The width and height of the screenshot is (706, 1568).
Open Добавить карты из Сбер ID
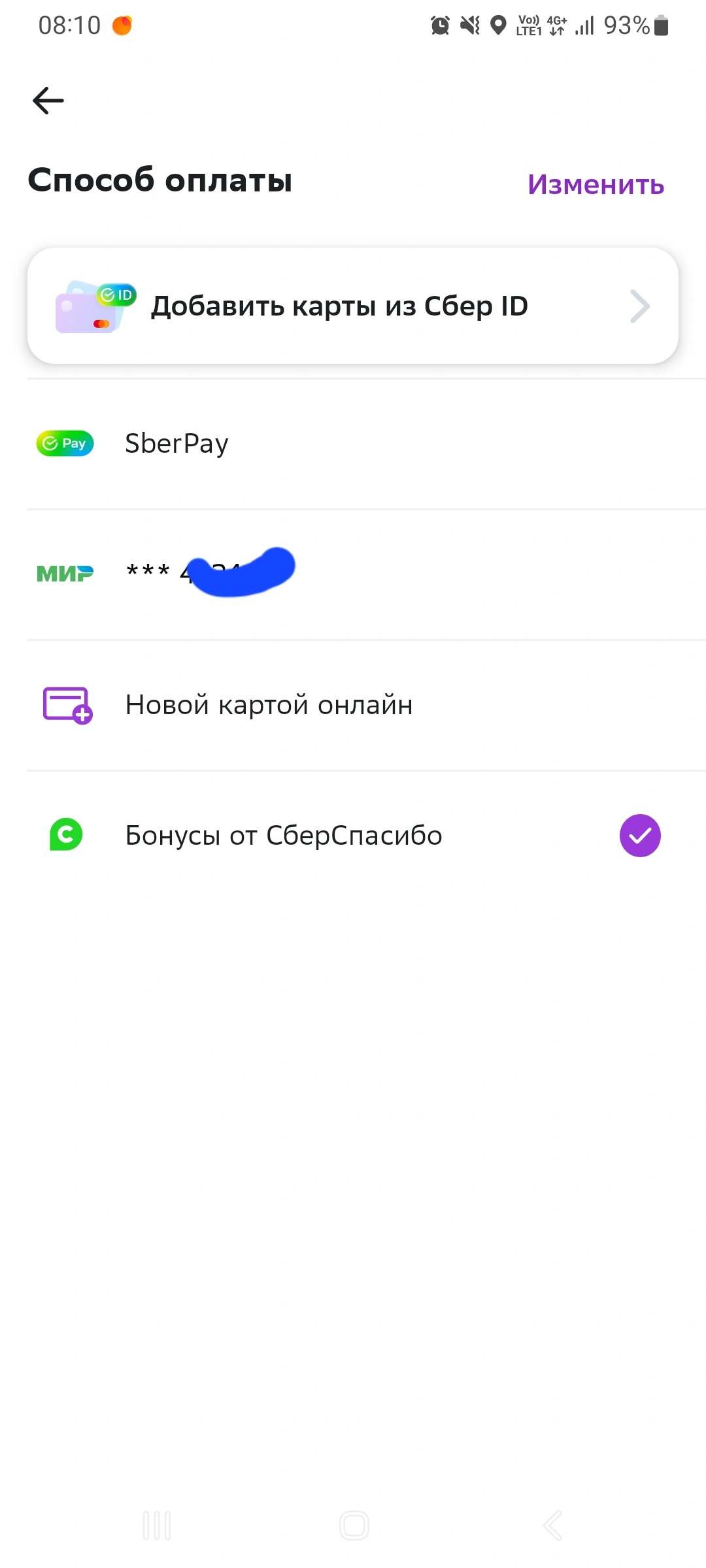pyautogui.click(x=353, y=306)
